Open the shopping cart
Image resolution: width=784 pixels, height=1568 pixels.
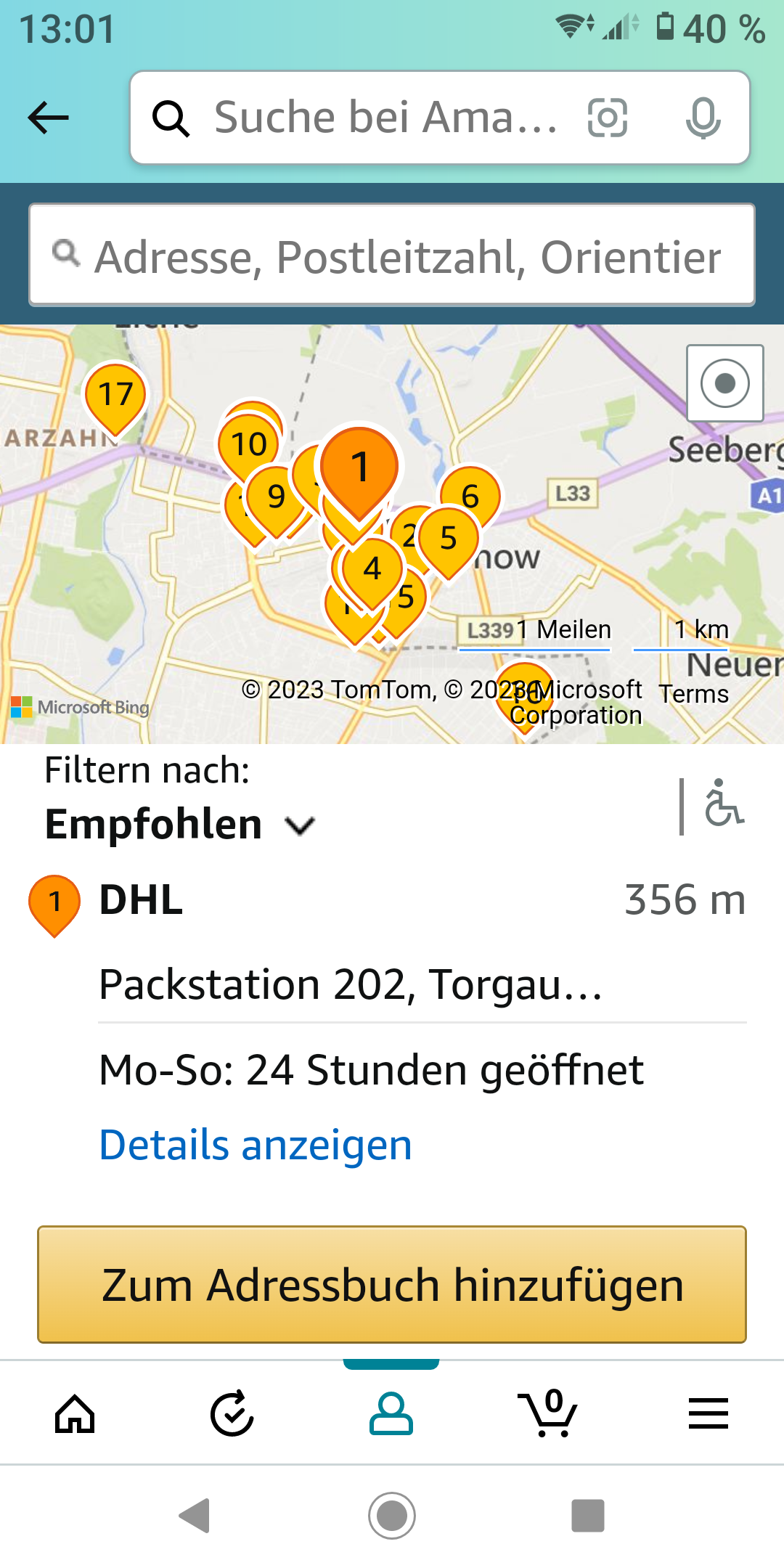[549, 1414]
